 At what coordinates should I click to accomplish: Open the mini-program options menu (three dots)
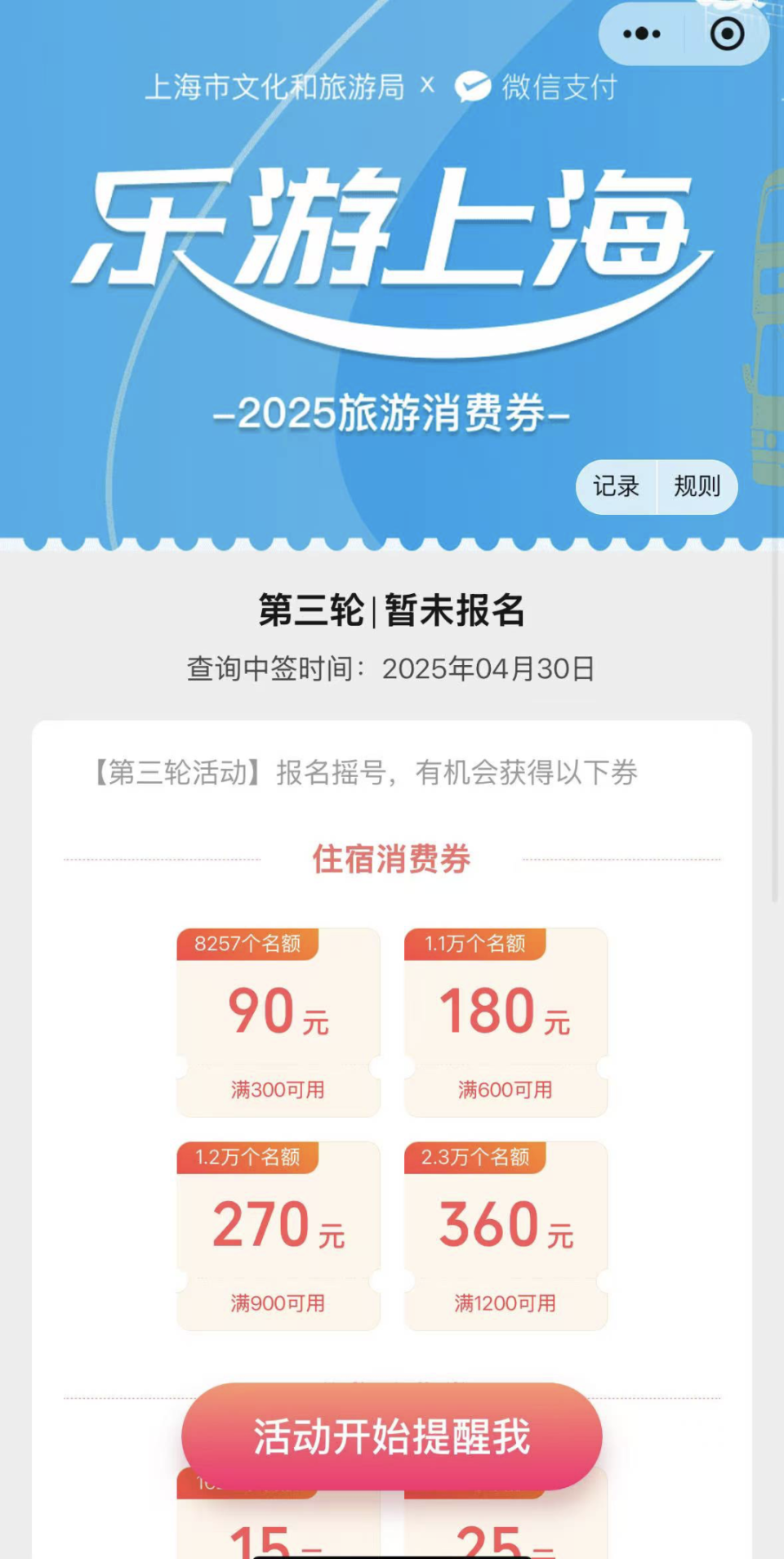pyautogui.click(x=640, y=34)
